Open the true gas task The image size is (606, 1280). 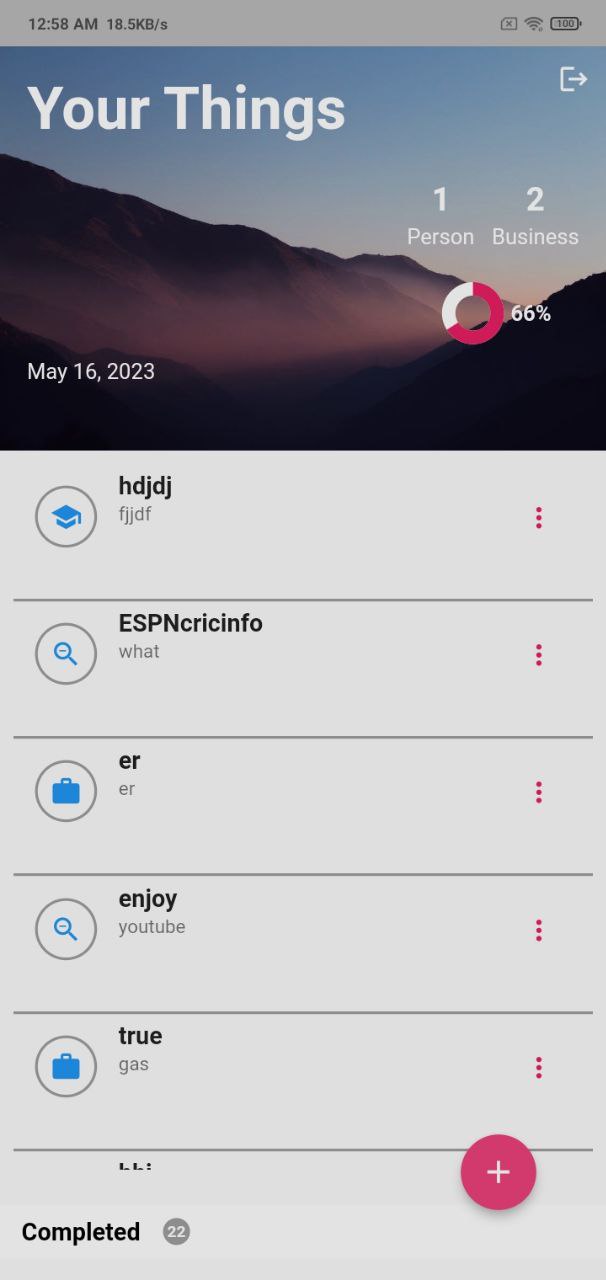pos(303,1080)
